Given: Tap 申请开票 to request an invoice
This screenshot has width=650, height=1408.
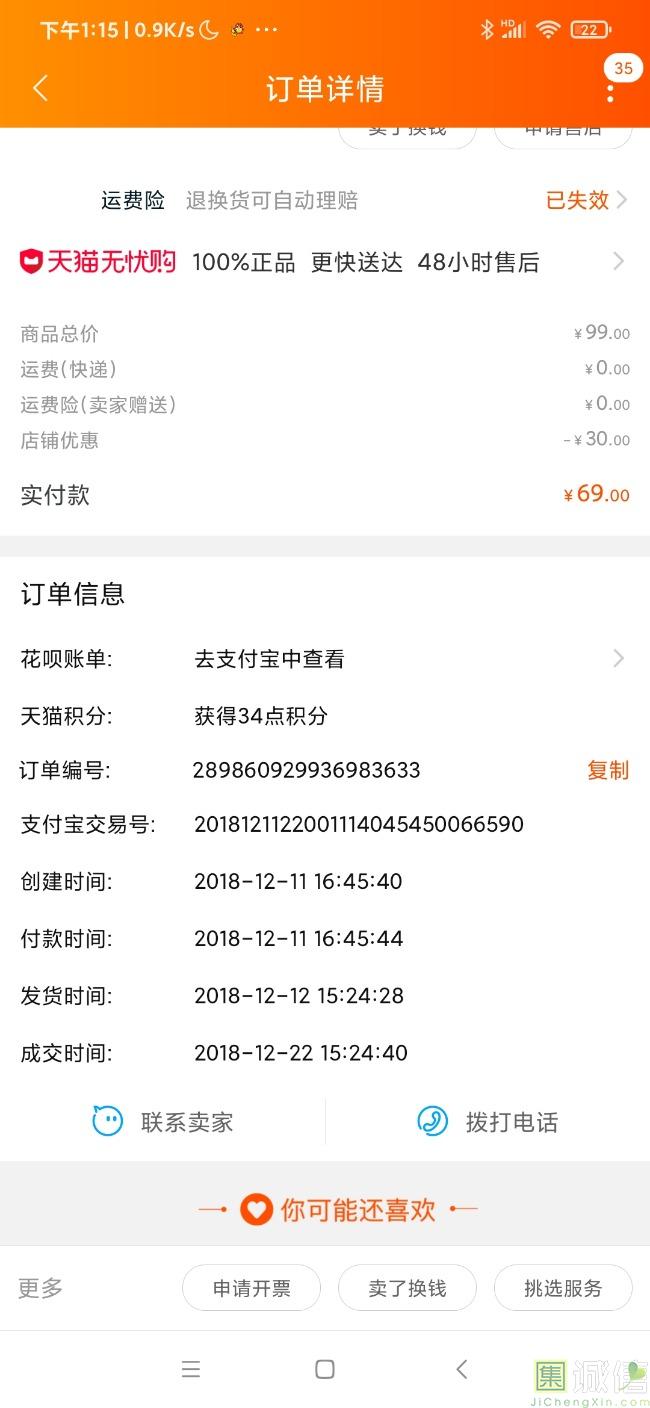Looking at the screenshot, I should click(x=251, y=1288).
